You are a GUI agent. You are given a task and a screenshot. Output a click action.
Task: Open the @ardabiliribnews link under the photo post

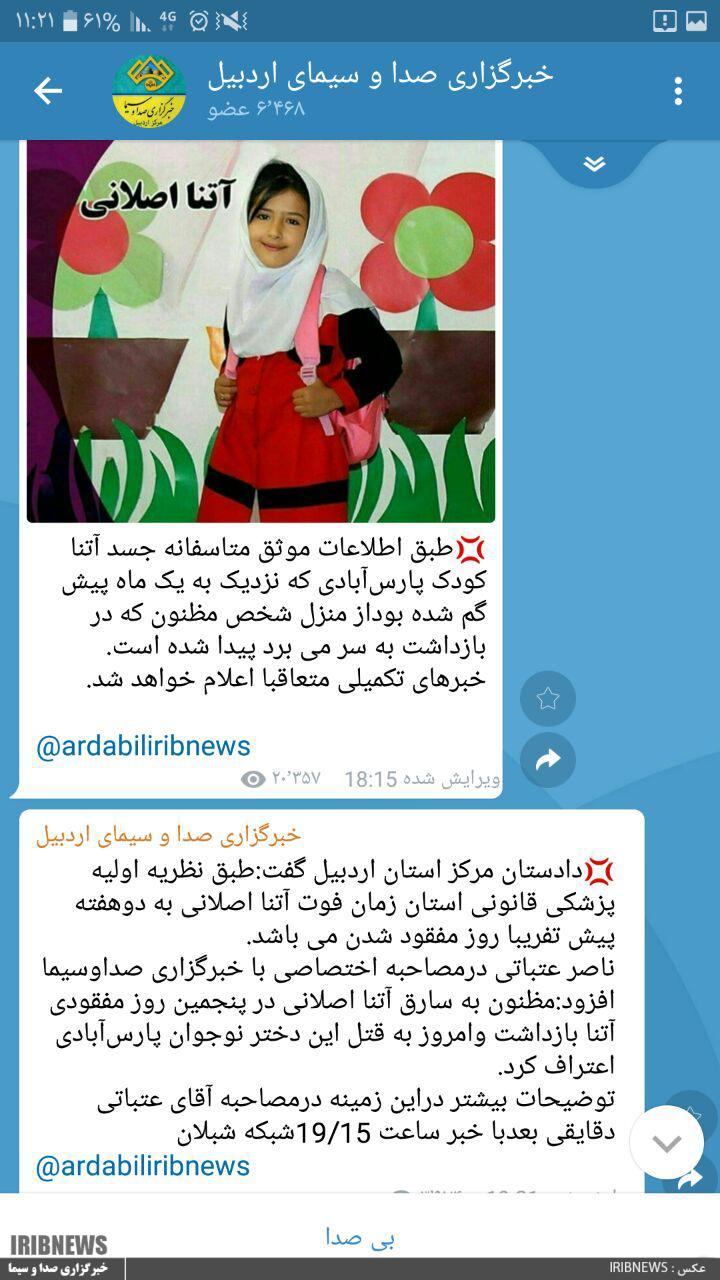143,746
